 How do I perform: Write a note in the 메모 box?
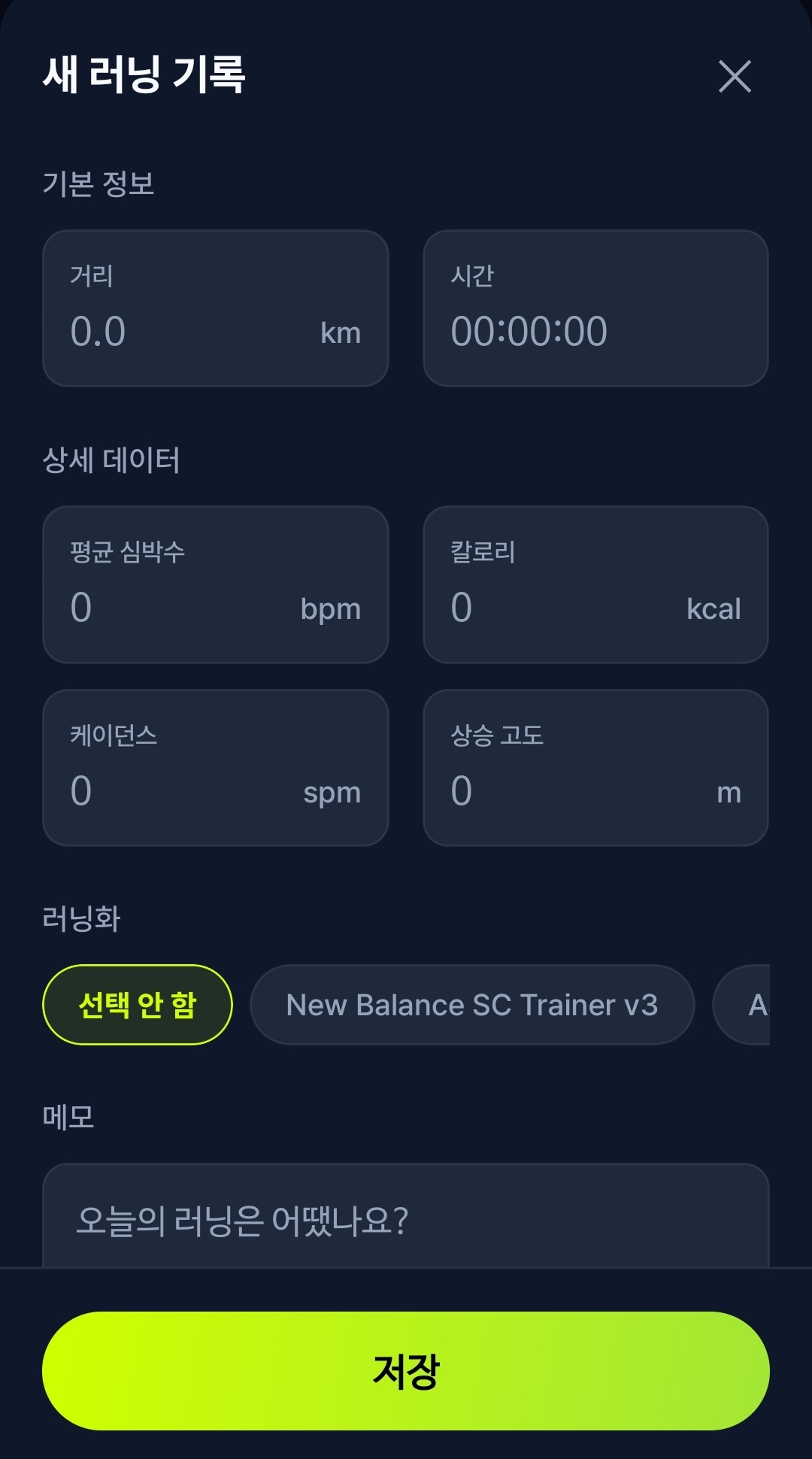(406, 1219)
